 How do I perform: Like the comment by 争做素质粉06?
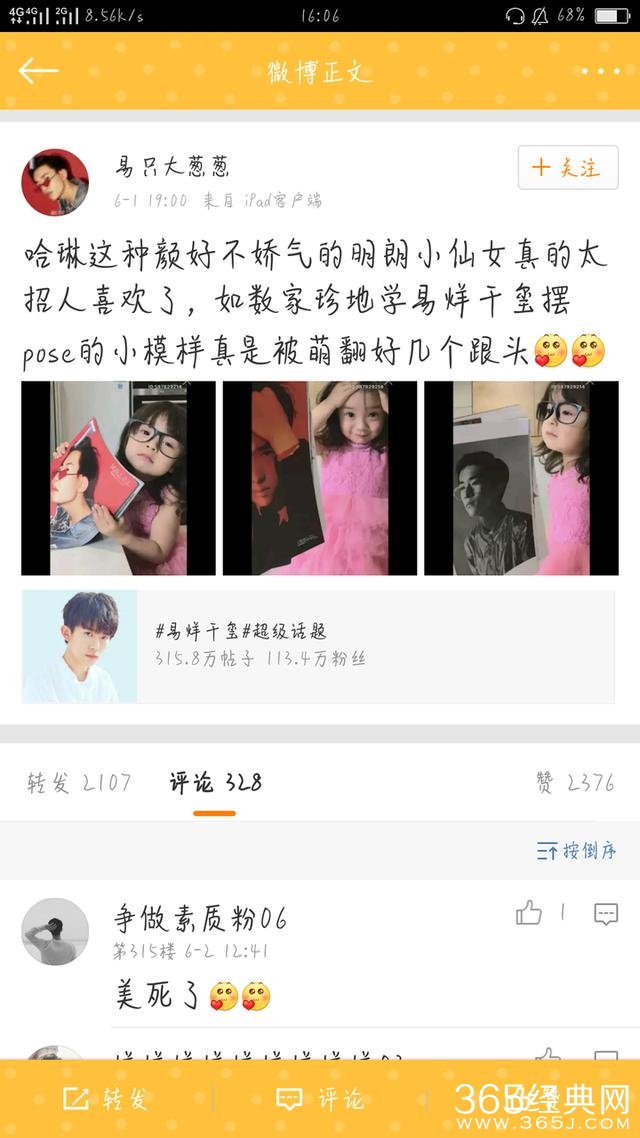[529, 912]
